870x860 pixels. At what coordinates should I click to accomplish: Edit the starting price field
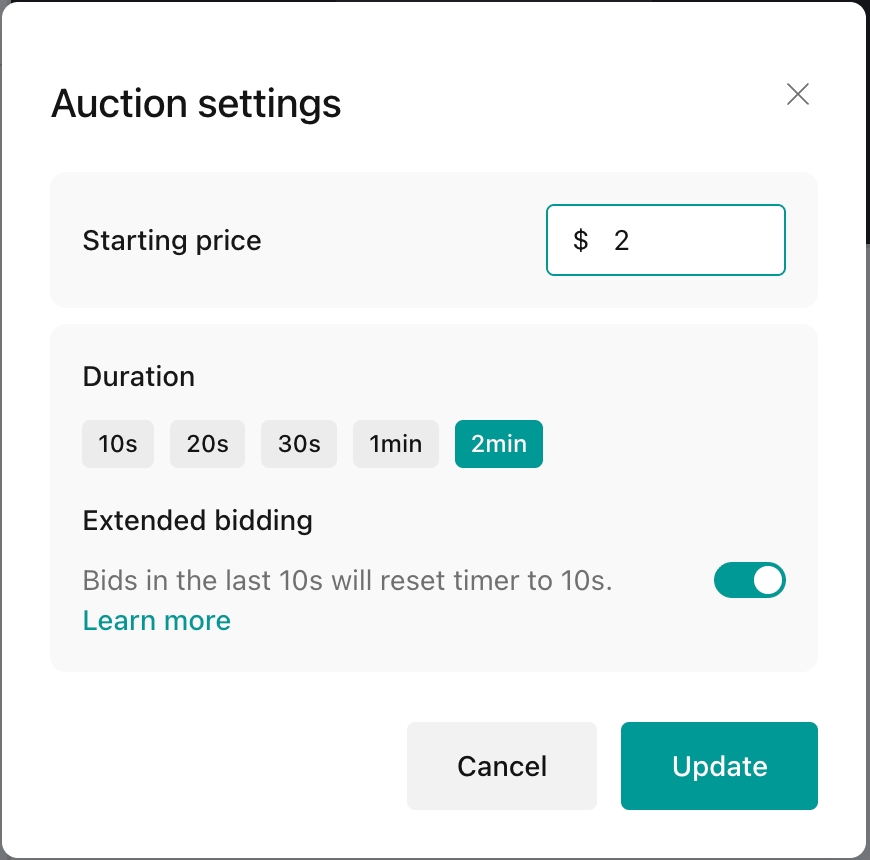tap(680, 240)
